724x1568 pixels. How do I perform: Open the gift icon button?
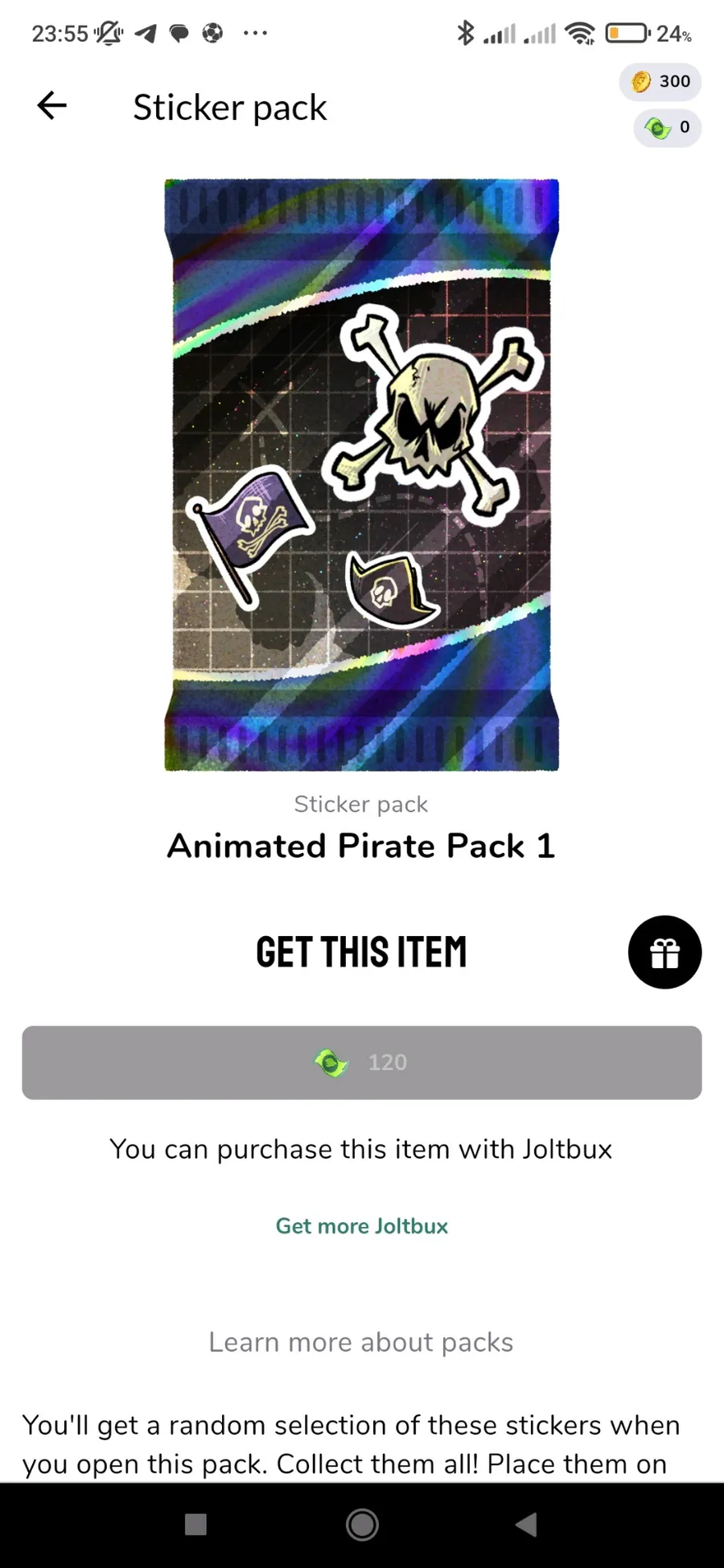click(664, 953)
